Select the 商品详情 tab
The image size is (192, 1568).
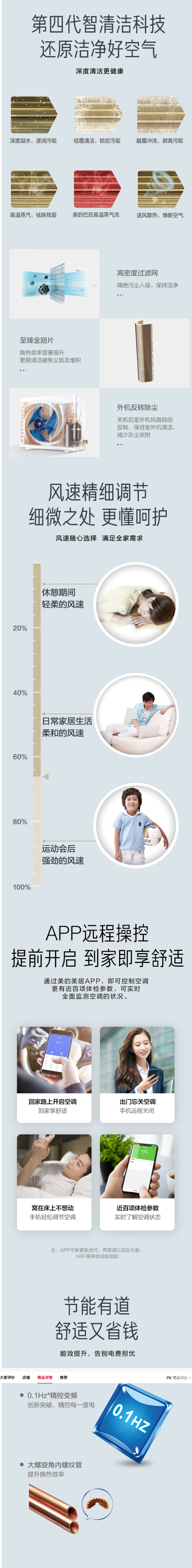pos(44,1377)
